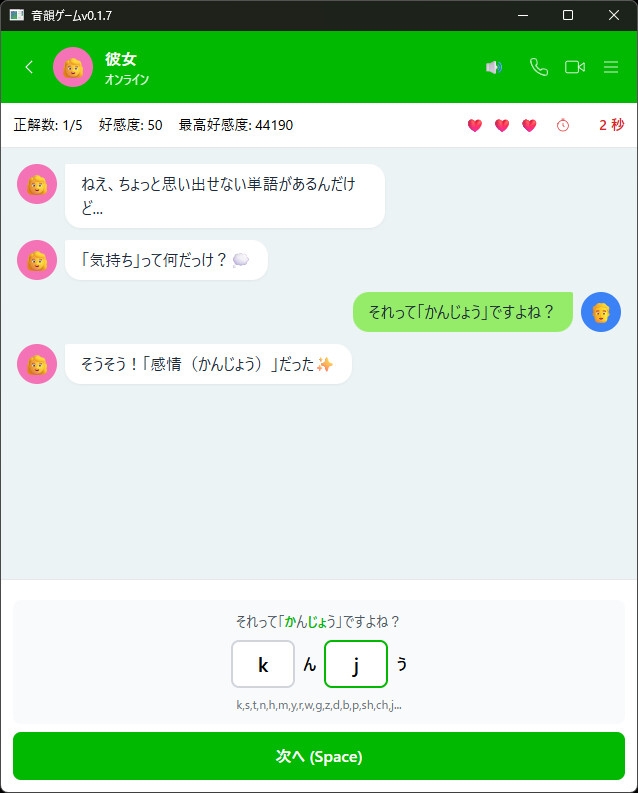The width and height of the screenshot is (638, 793).
Task: Go back with the header arrow
Action: 29,67
